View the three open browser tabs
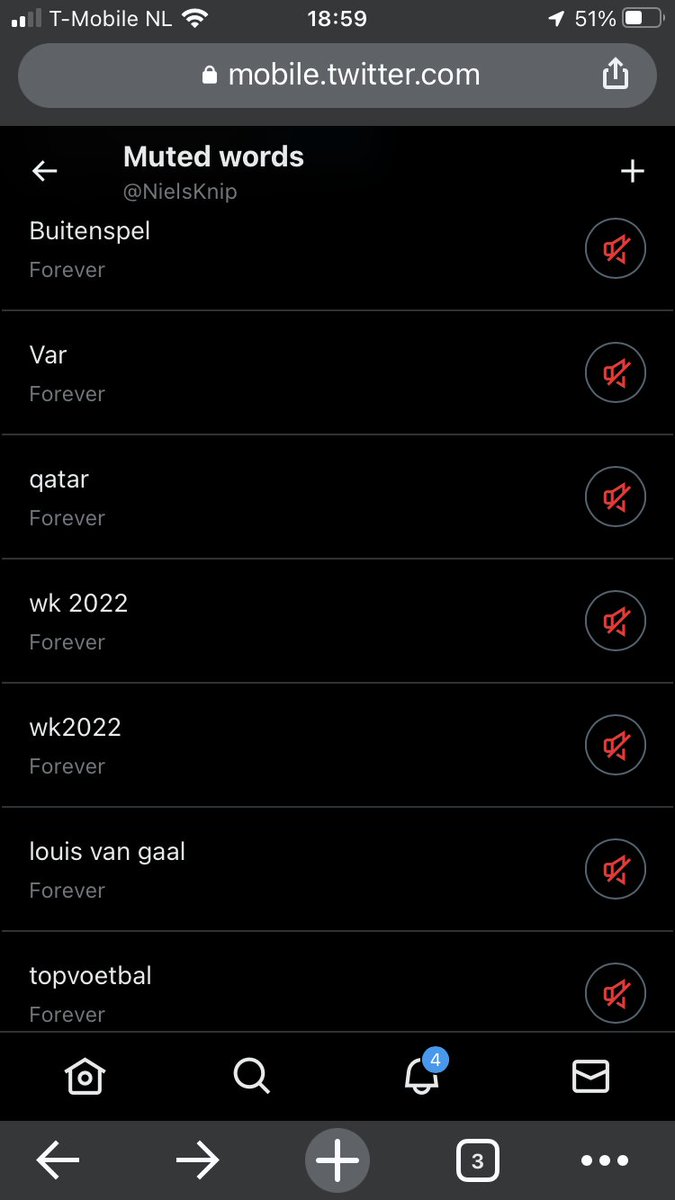Image resolution: width=675 pixels, height=1200 pixels. click(x=477, y=1161)
